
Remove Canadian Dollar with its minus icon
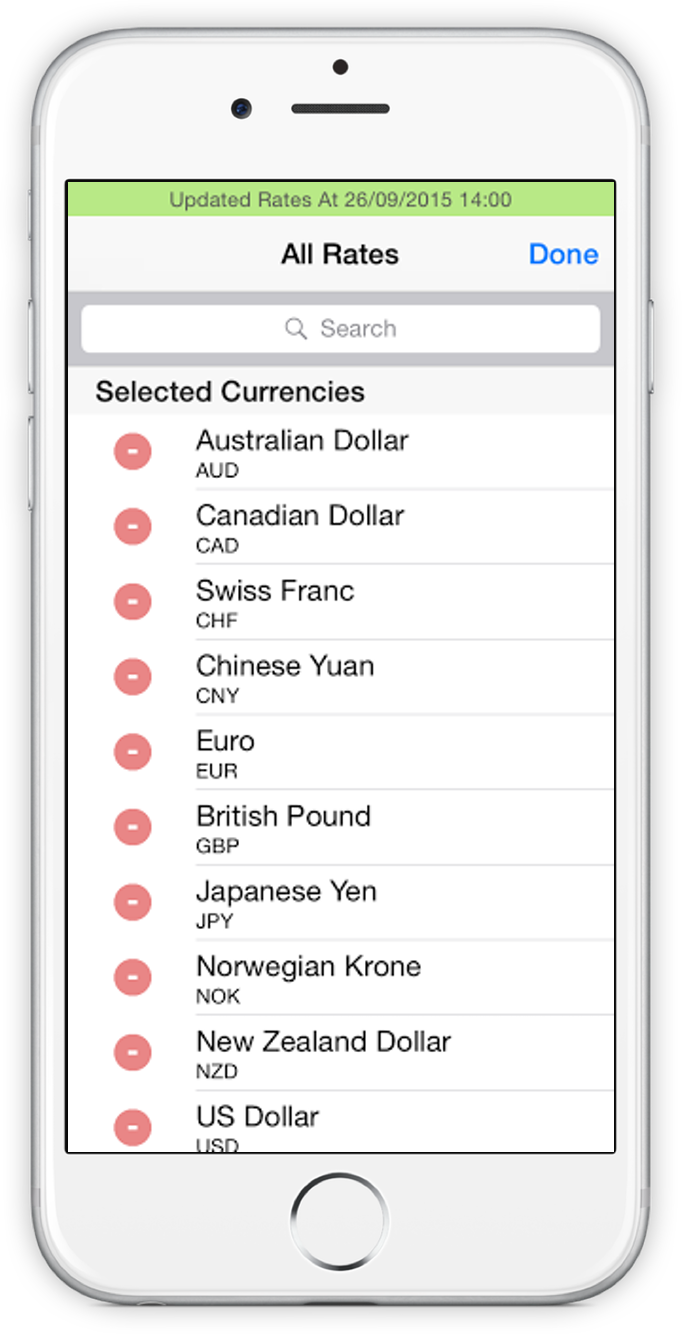pyautogui.click(x=132, y=527)
